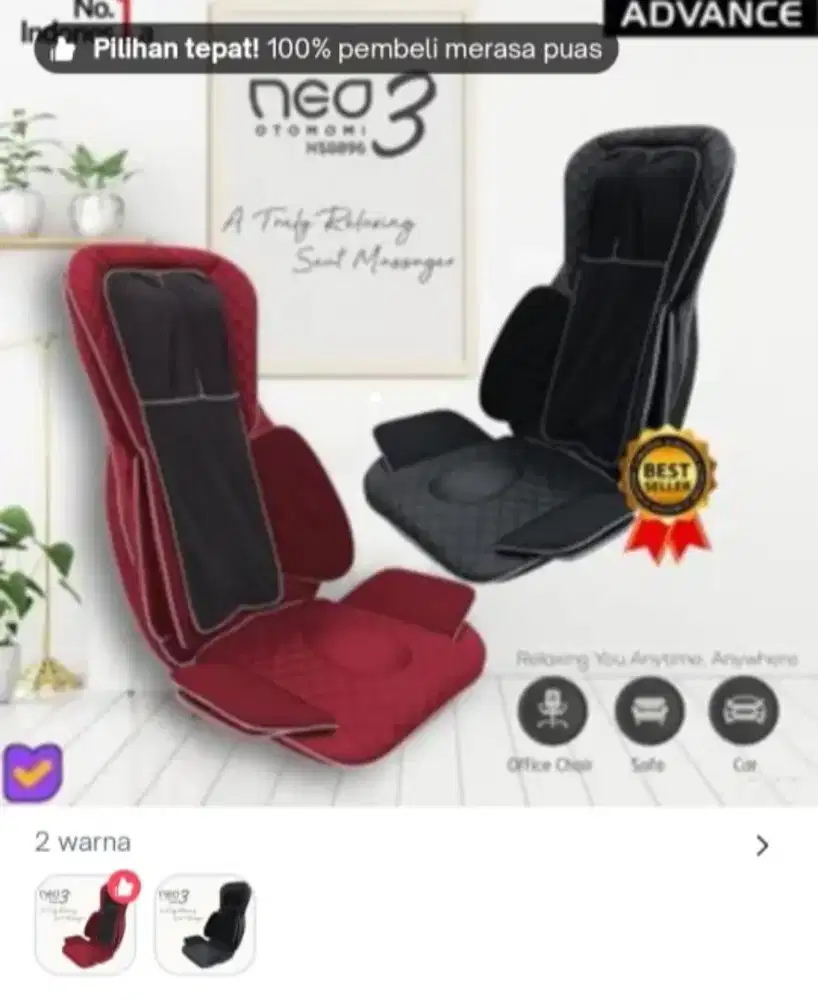Select the red seat massager variant thumbnail
The image size is (818, 1000).
[x=85, y=924]
